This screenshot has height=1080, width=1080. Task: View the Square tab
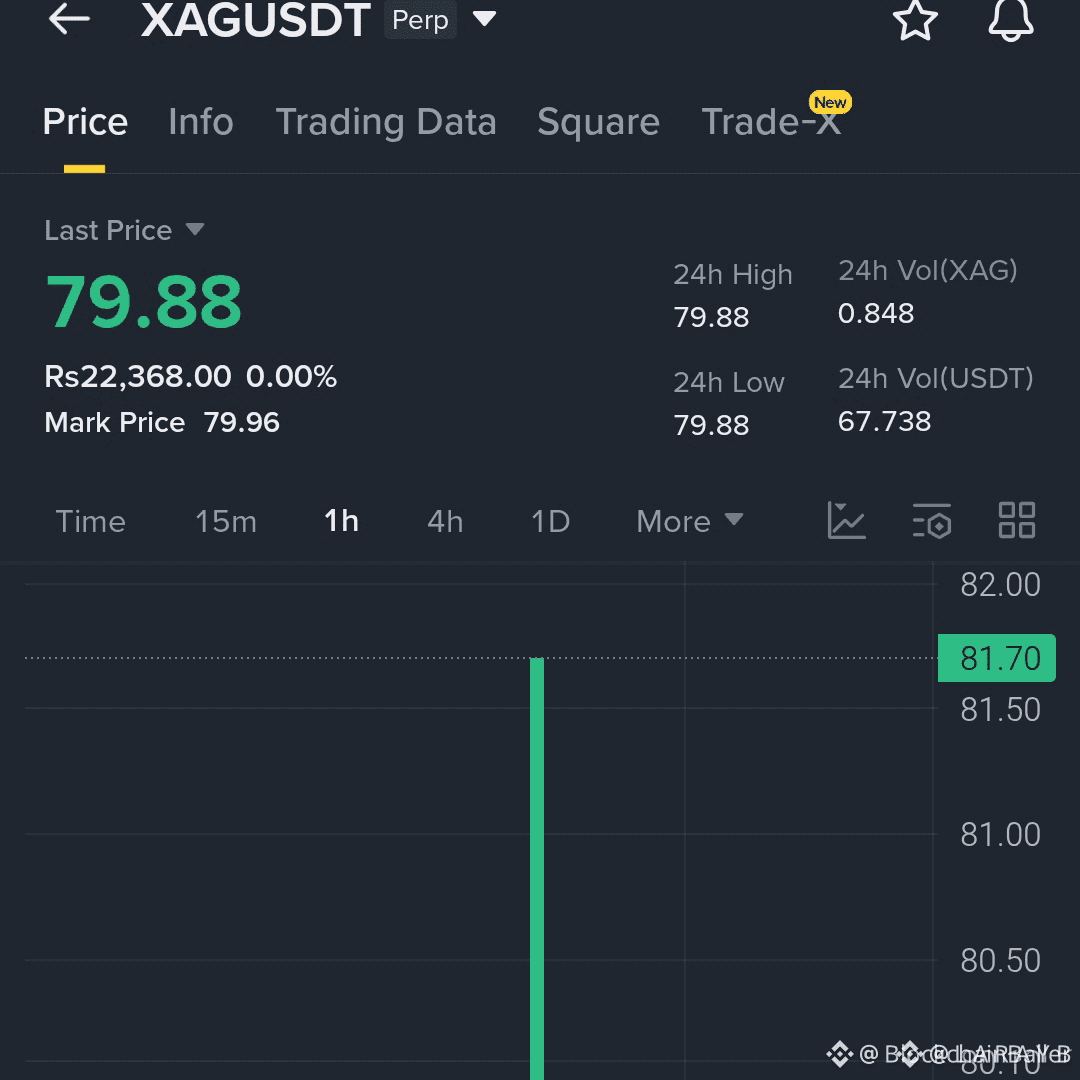click(x=598, y=122)
